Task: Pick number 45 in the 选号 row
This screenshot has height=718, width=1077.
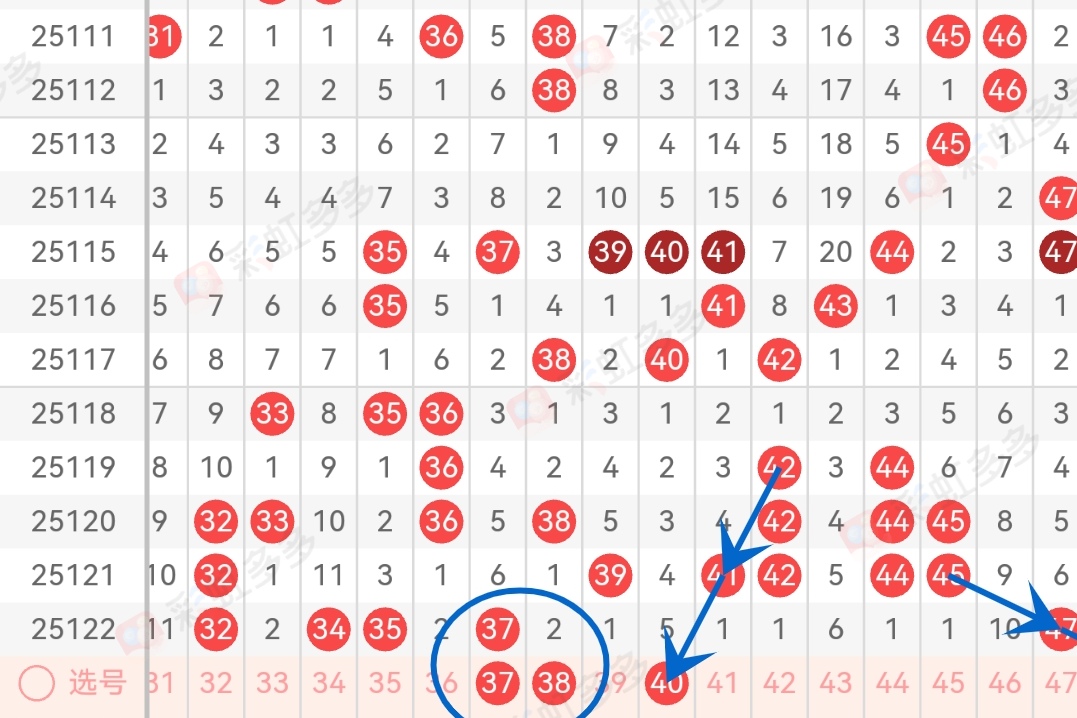Action: pos(948,684)
